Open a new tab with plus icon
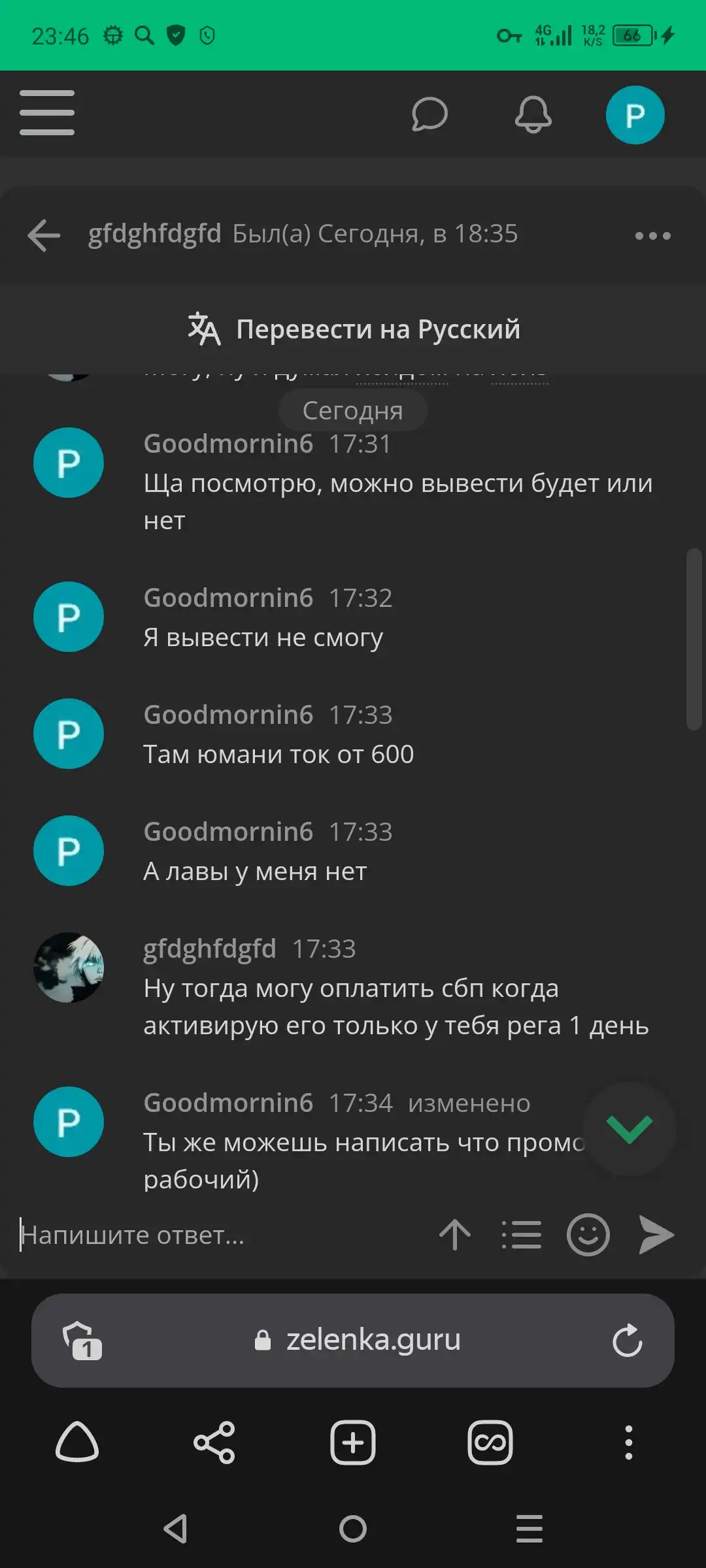 tap(353, 1442)
